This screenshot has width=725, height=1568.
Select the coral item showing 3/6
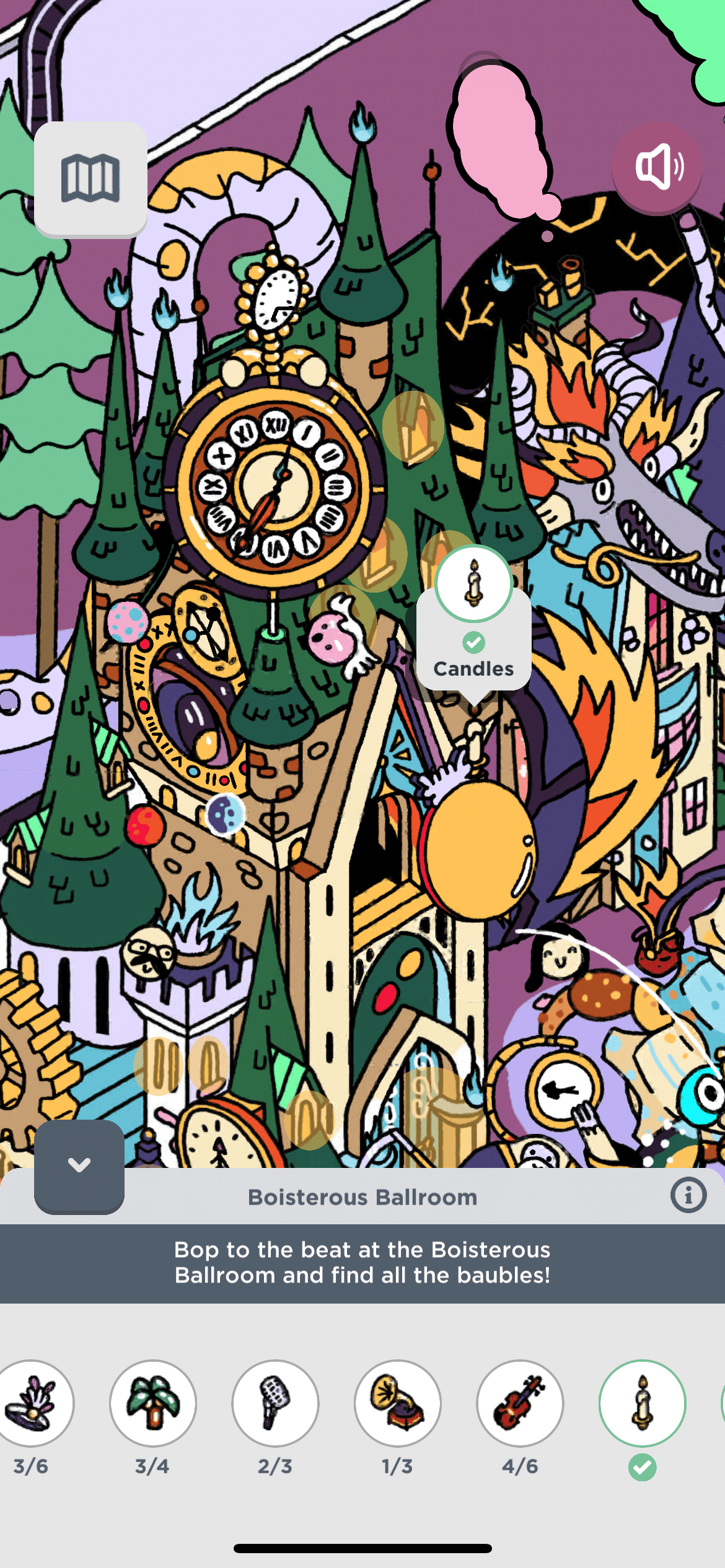32,1403
